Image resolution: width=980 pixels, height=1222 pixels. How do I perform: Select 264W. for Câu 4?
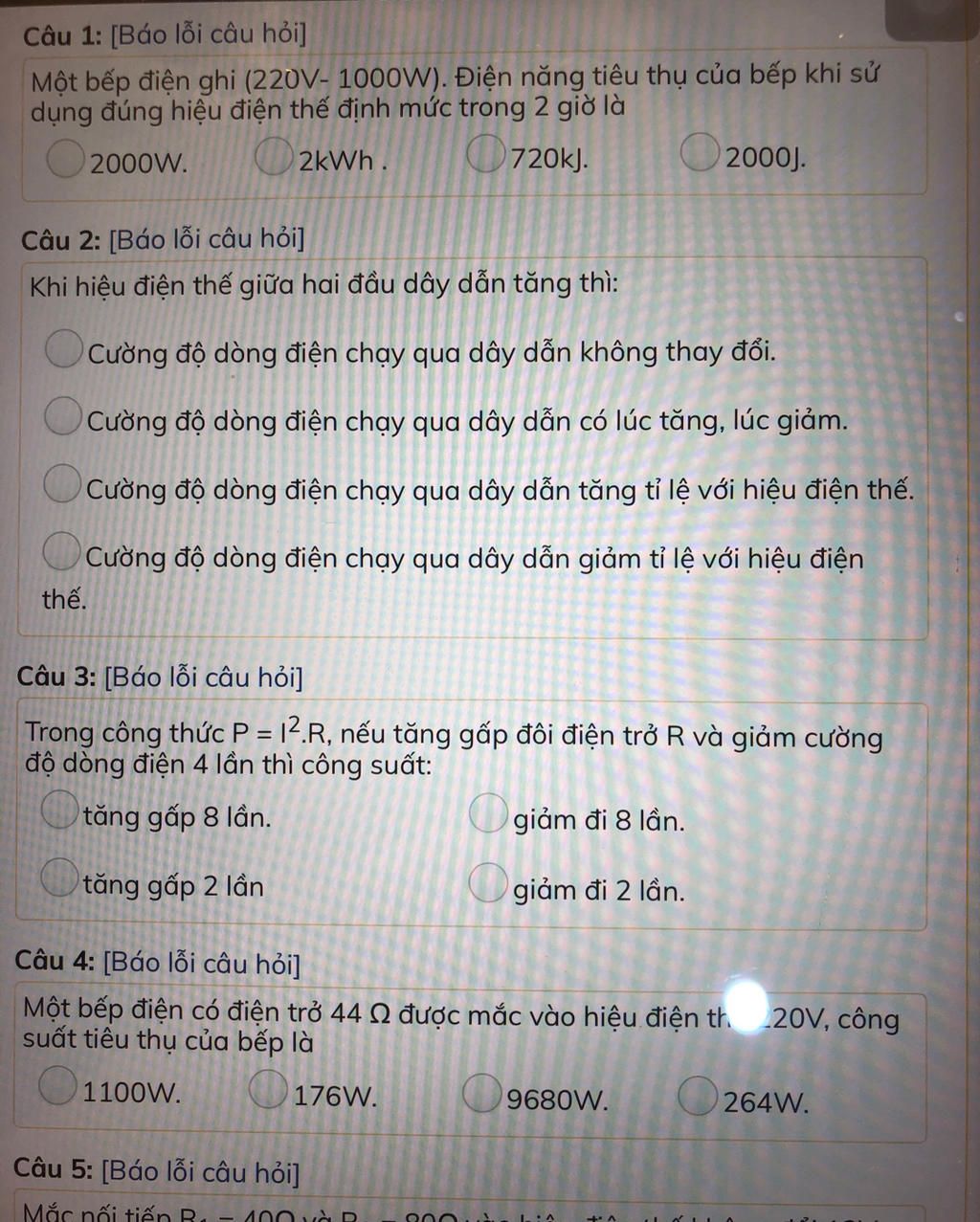[x=698, y=1097]
